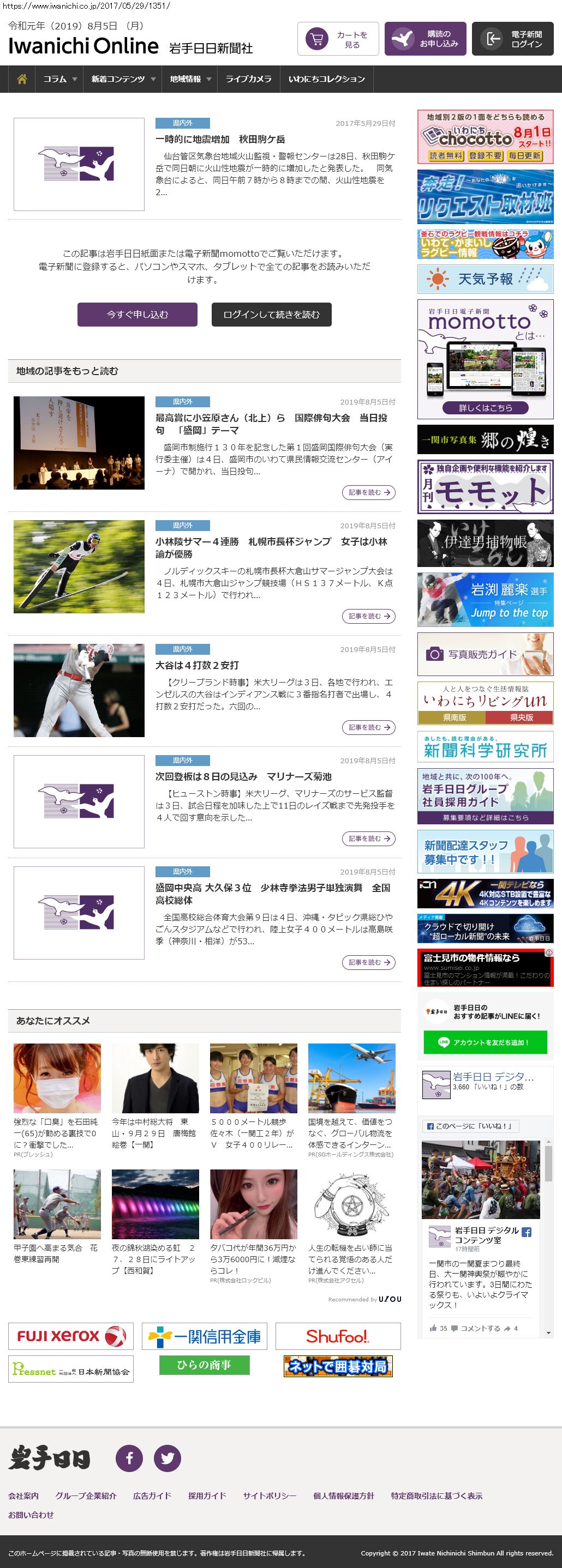Open the 天気予報 weather banner
This screenshot has width=562, height=1568.
tap(485, 279)
